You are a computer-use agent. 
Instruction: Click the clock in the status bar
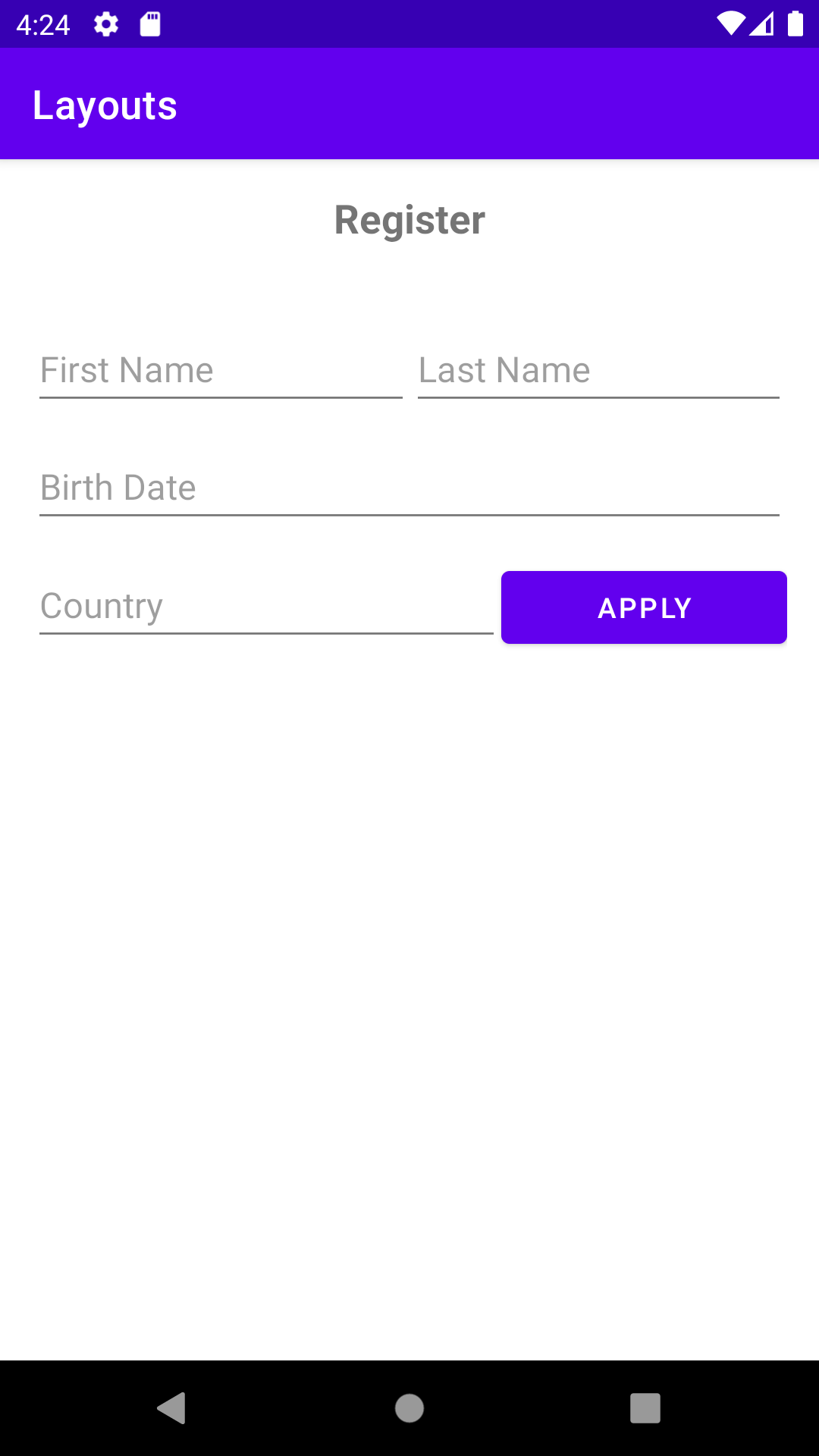[x=43, y=24]
